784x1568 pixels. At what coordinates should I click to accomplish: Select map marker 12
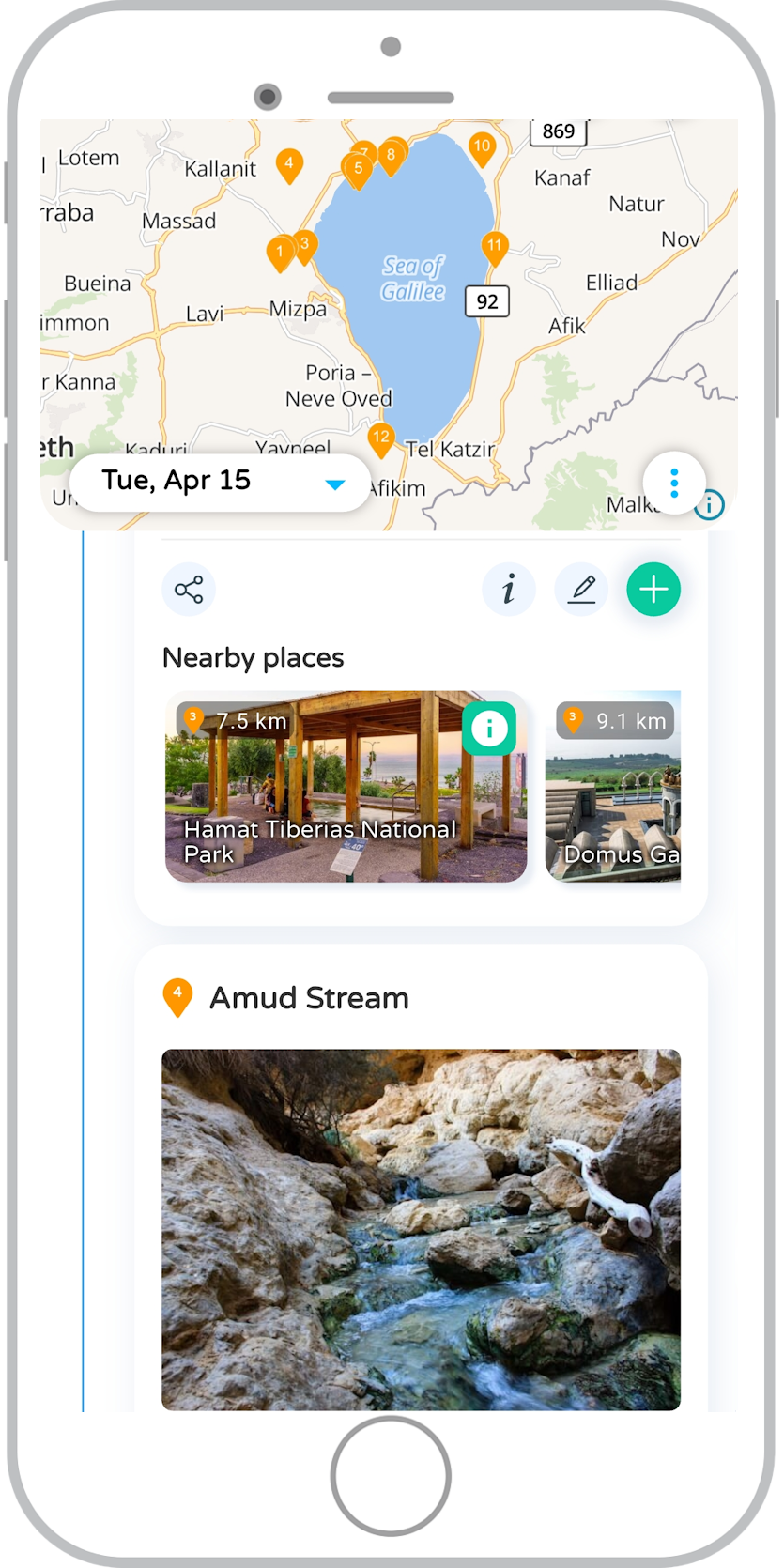pyautogui.click(x=380, y=438)
